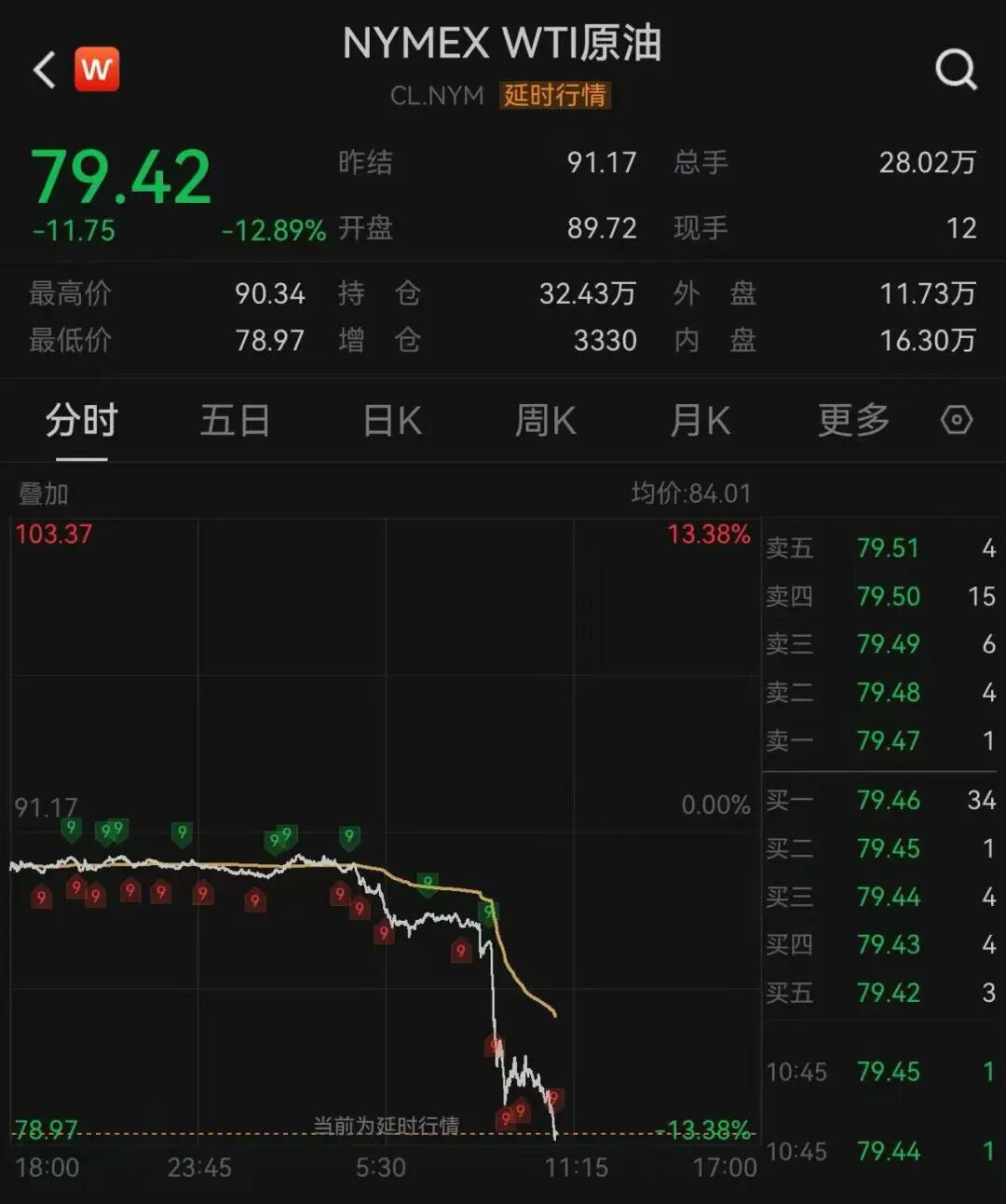Tap the back arrow at top left
Viewport: 1006px width, 1204px height.
tap(42, 68)
